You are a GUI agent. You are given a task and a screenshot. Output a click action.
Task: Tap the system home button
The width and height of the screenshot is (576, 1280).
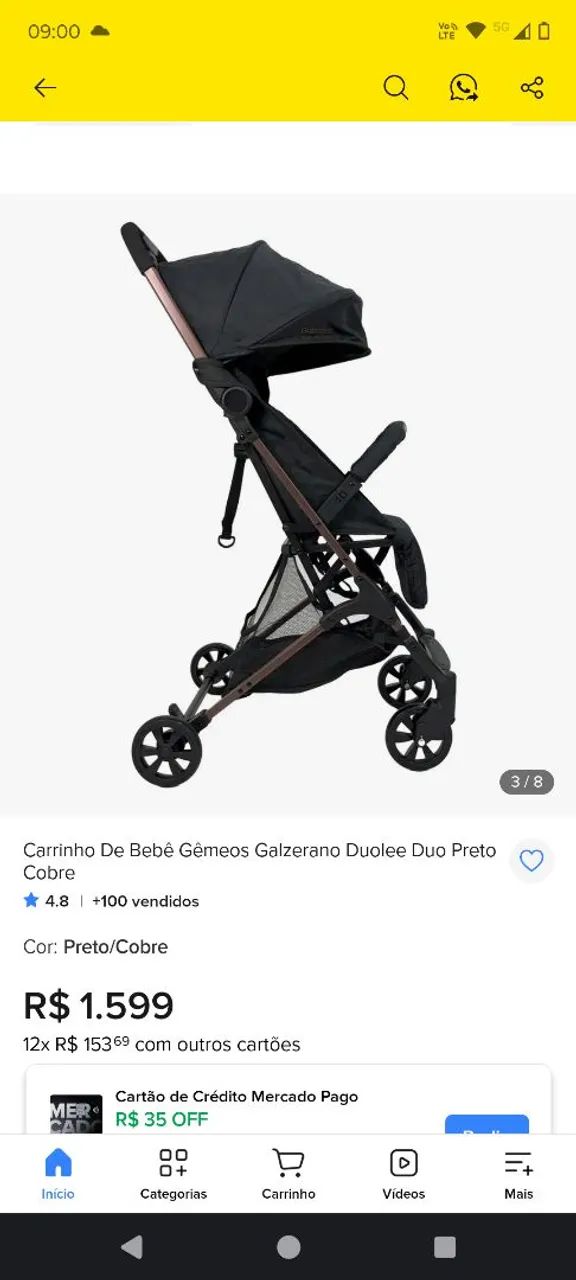288,1247
